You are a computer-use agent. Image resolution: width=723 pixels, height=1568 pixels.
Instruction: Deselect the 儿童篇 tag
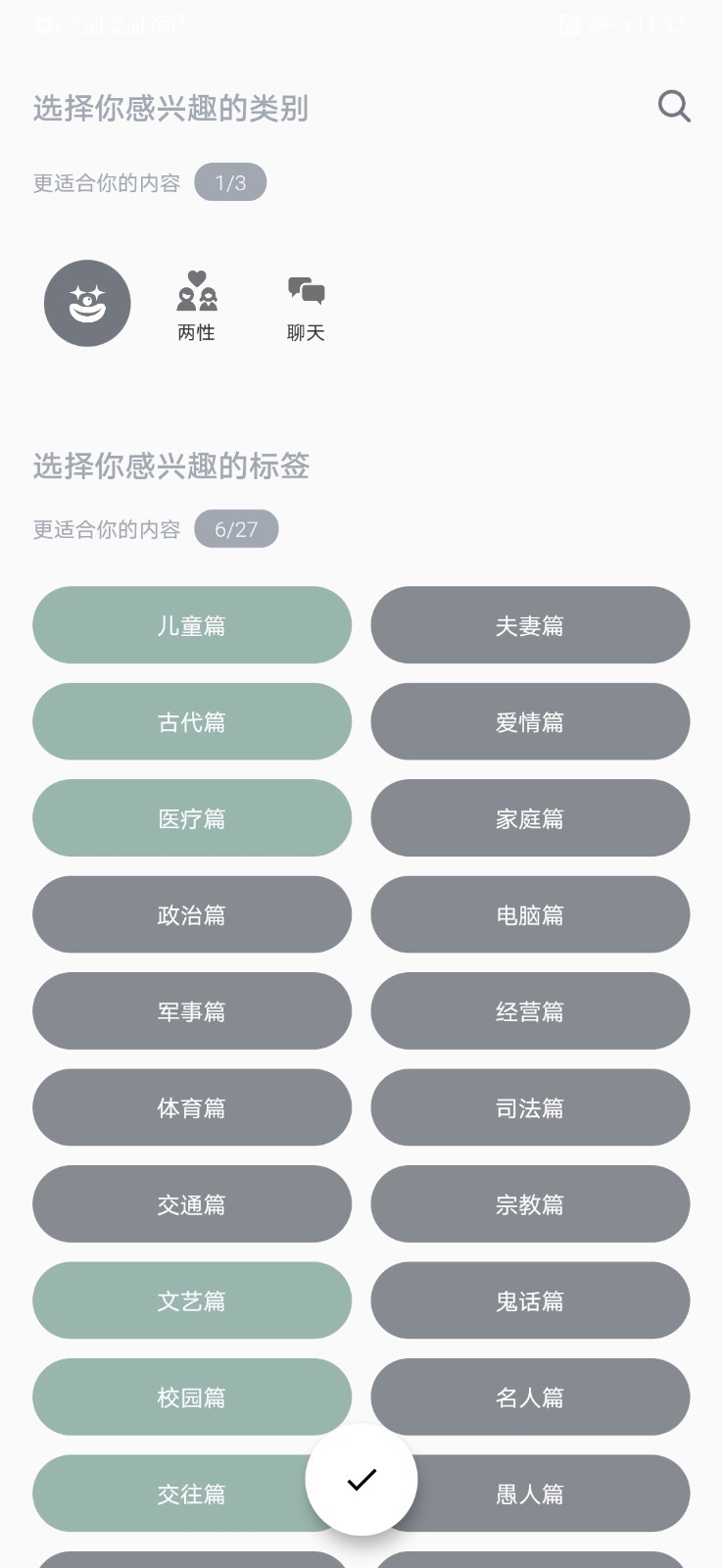[192, 625]
